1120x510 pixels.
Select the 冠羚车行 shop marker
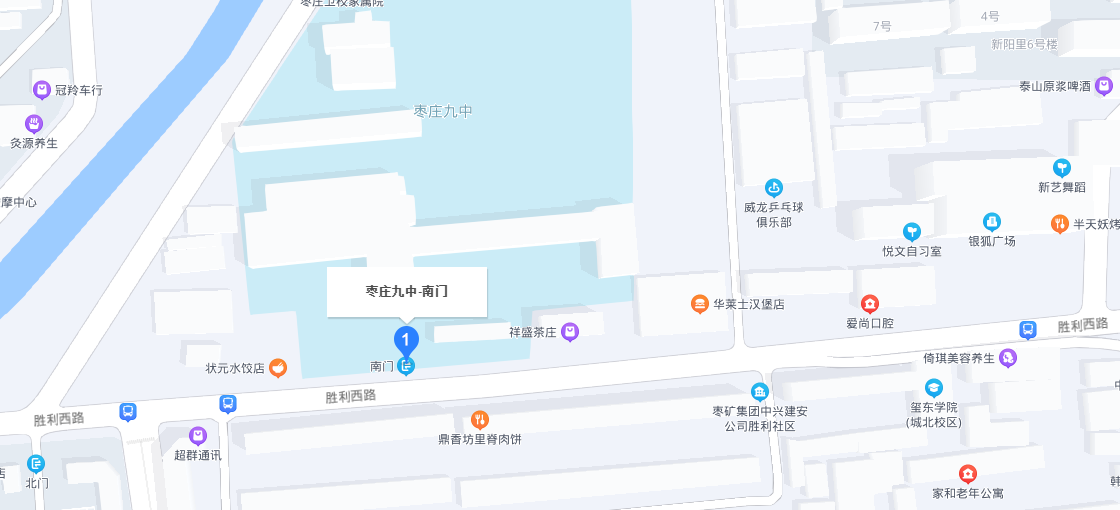tap(42, 90)
